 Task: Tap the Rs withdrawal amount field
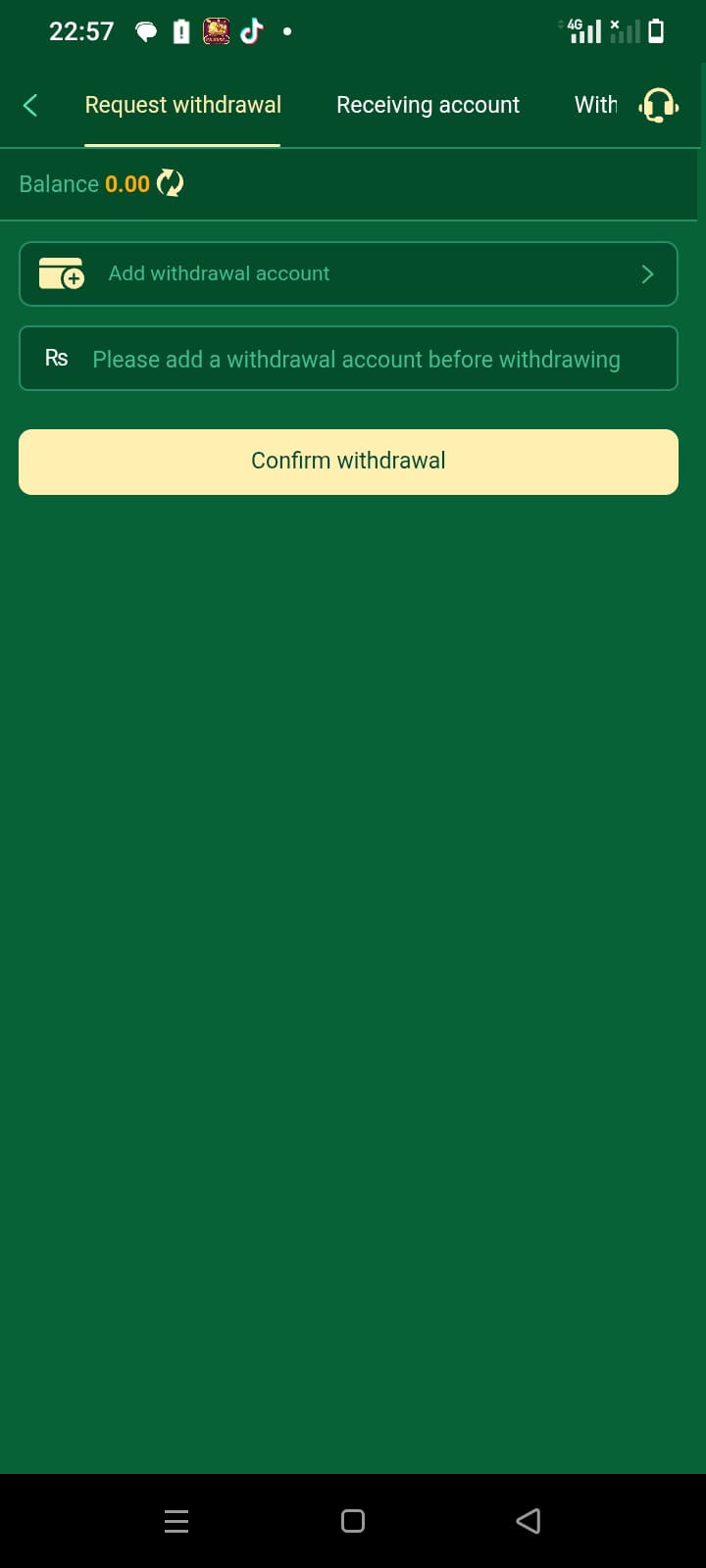[348, 359]
